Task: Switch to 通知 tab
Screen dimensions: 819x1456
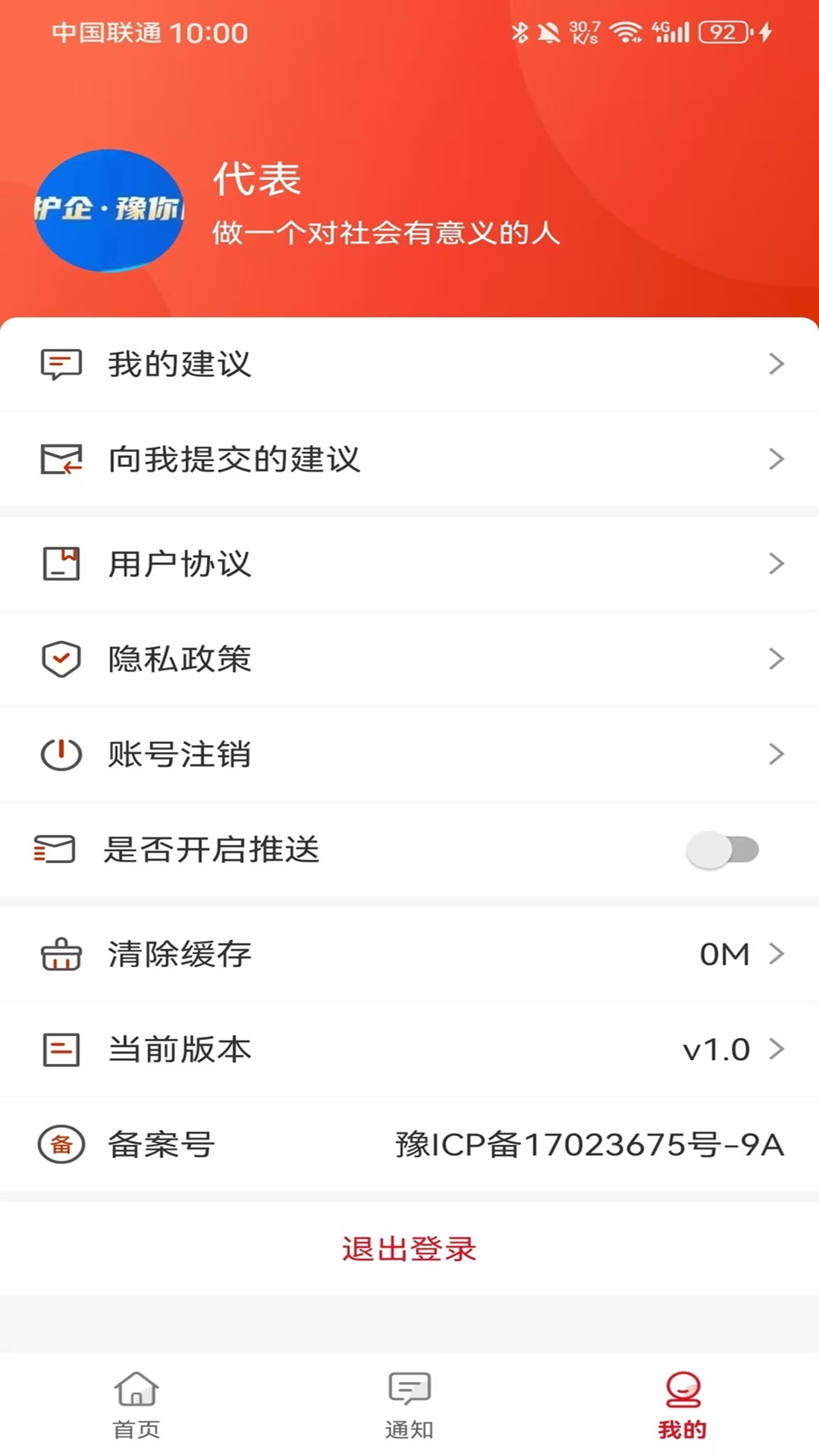Action: (x=409, y=1404)
